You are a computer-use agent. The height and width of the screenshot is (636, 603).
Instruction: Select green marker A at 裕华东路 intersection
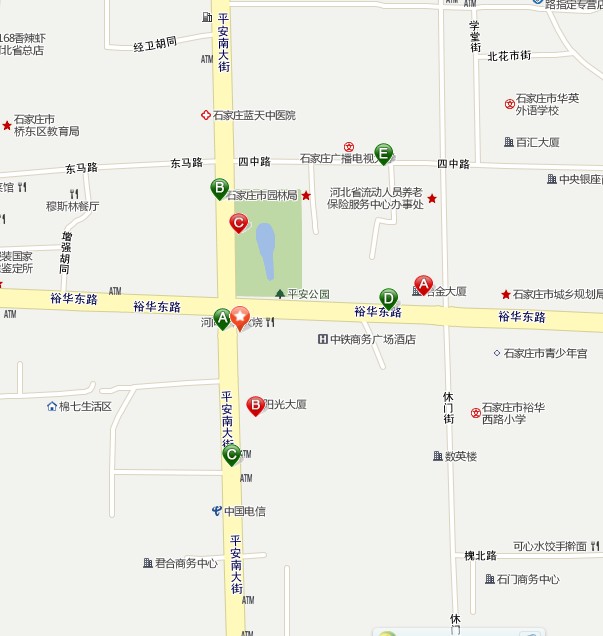[222, 318]
